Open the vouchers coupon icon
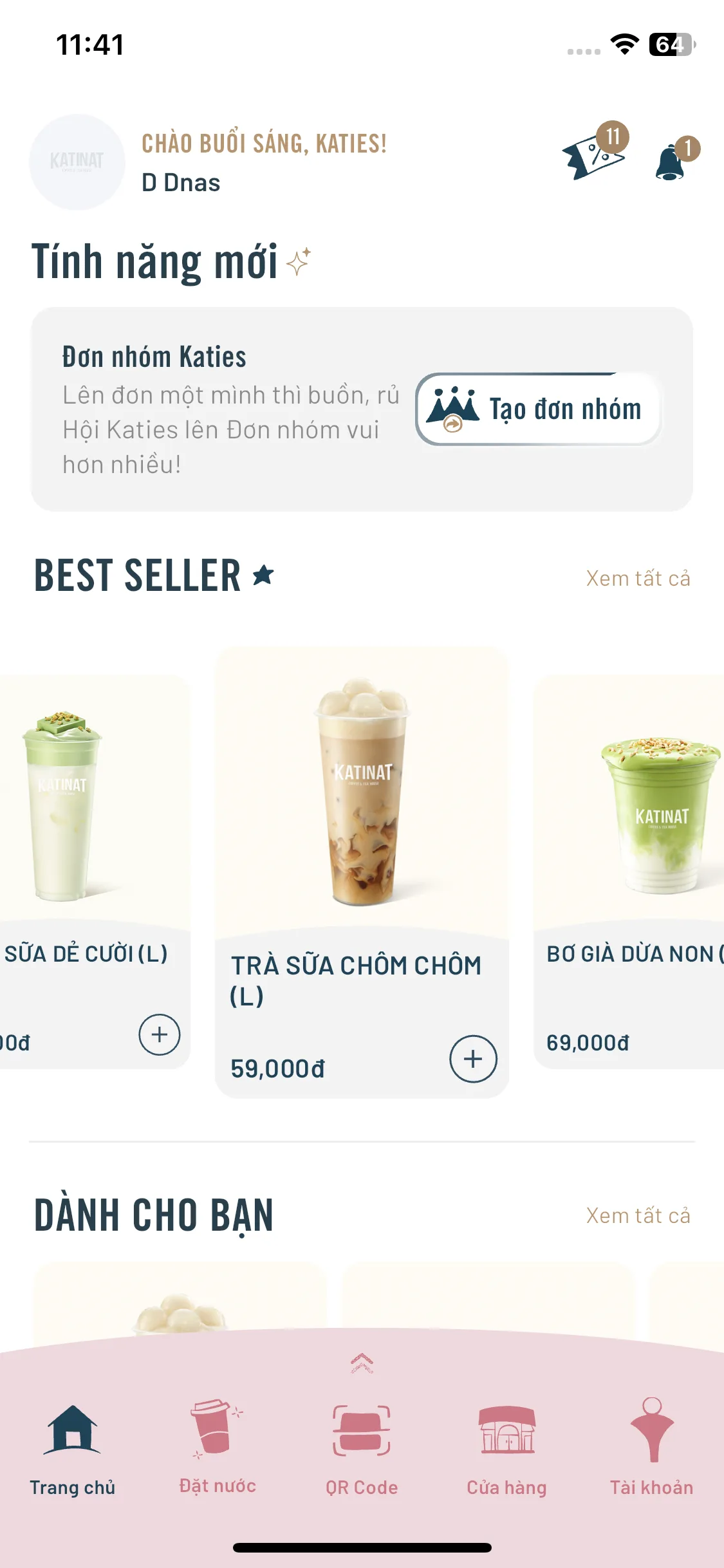 click(x=593, y=153)
